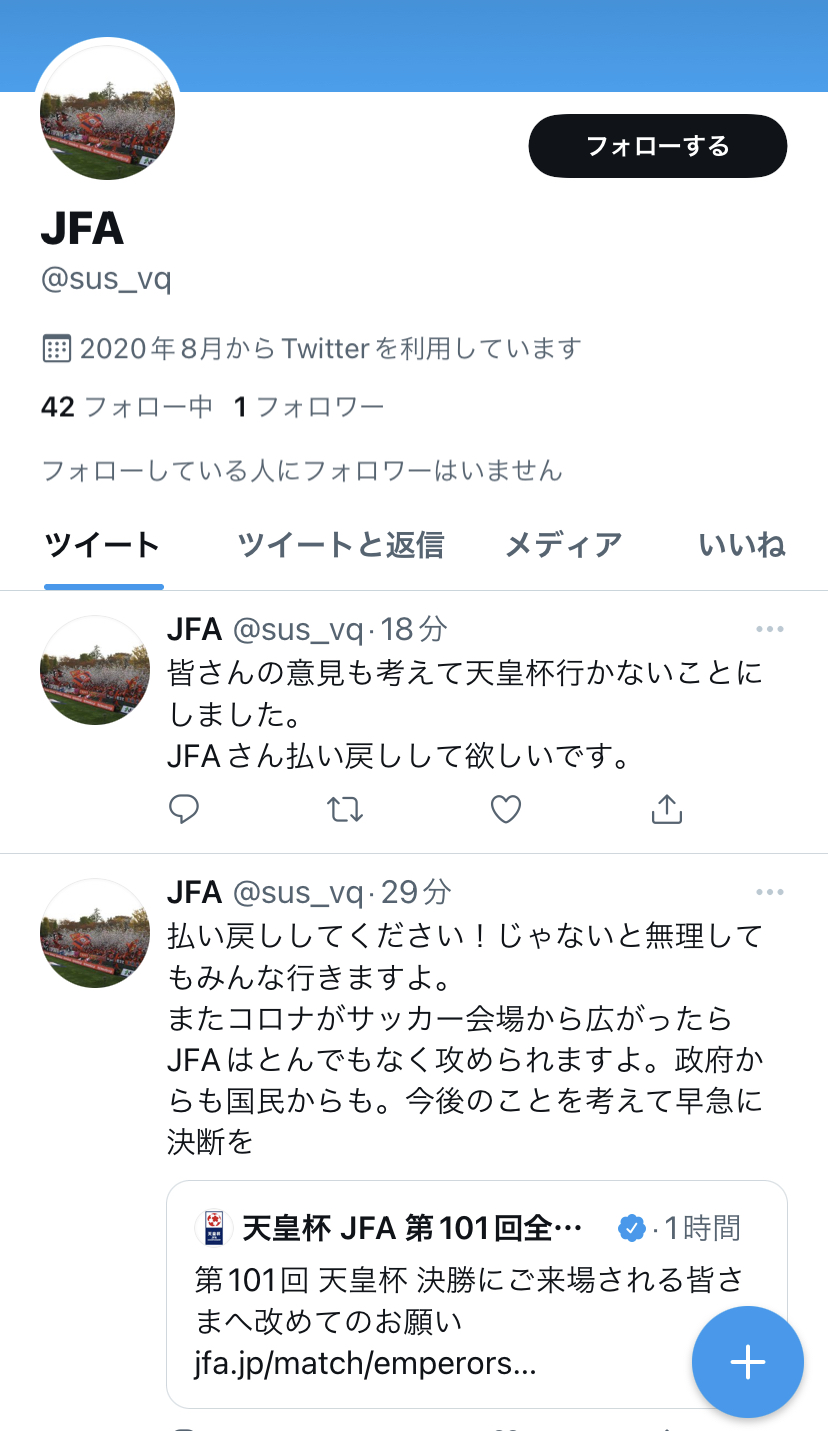
Task: Open more options for the 18分 tweet
Action: click(769, 629)
